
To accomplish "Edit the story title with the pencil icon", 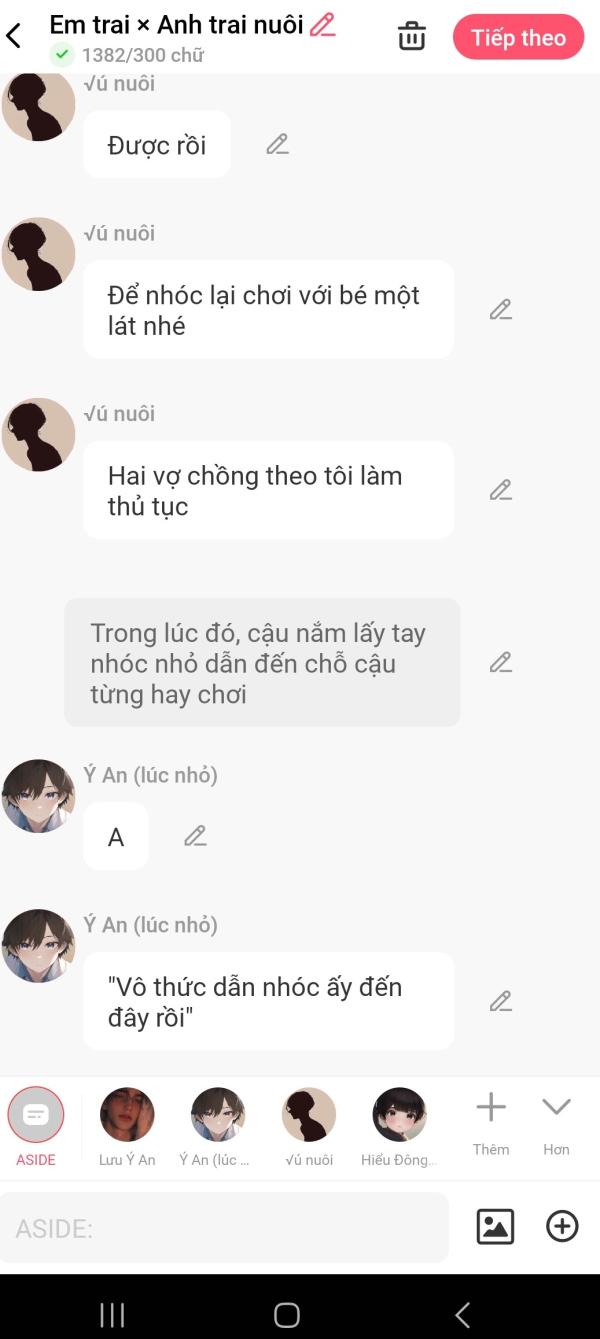I will pyautogui.click(x=322, y=24).
